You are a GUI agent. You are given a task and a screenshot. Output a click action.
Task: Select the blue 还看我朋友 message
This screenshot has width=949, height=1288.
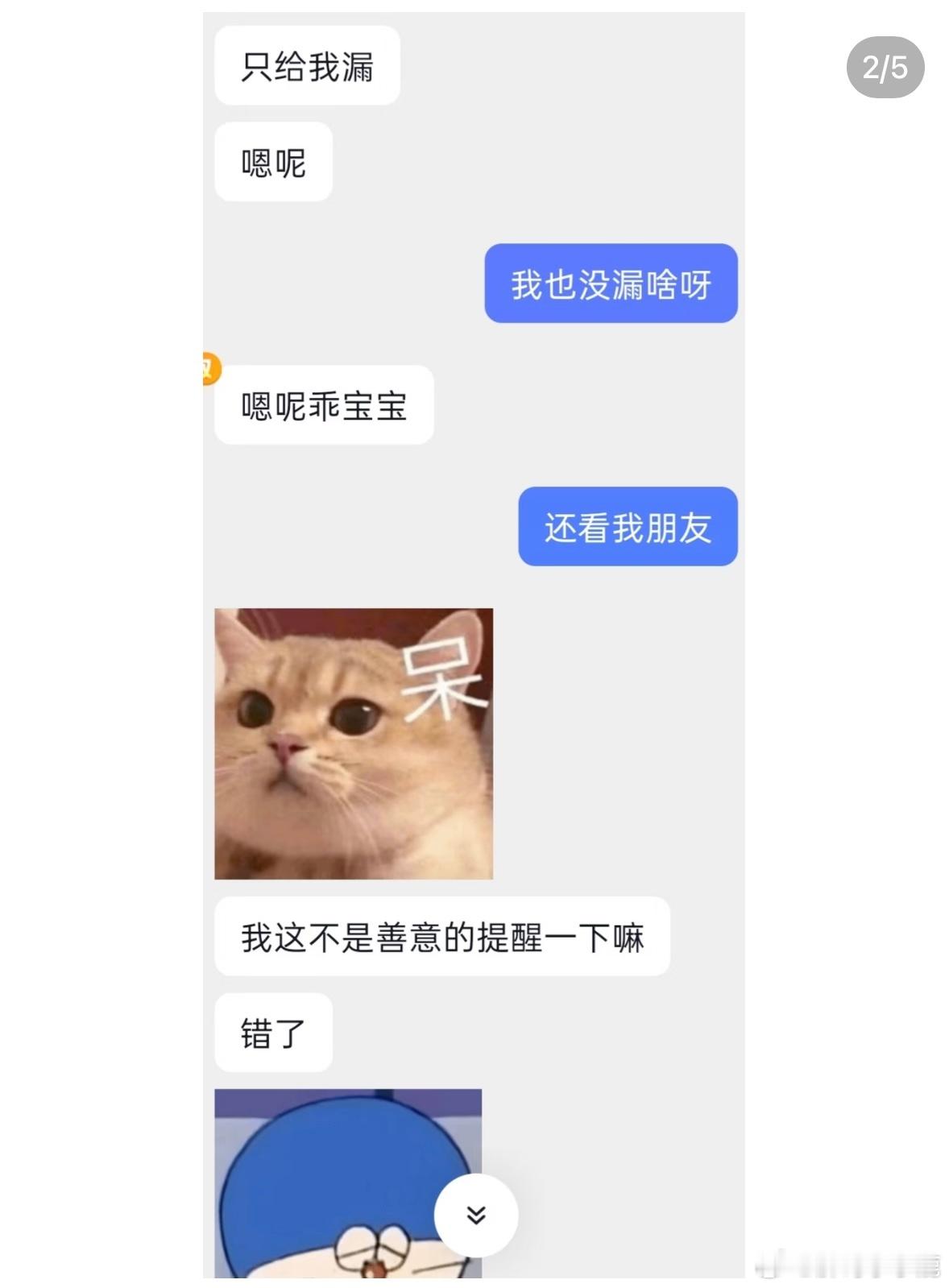click(x=628, y=527)
